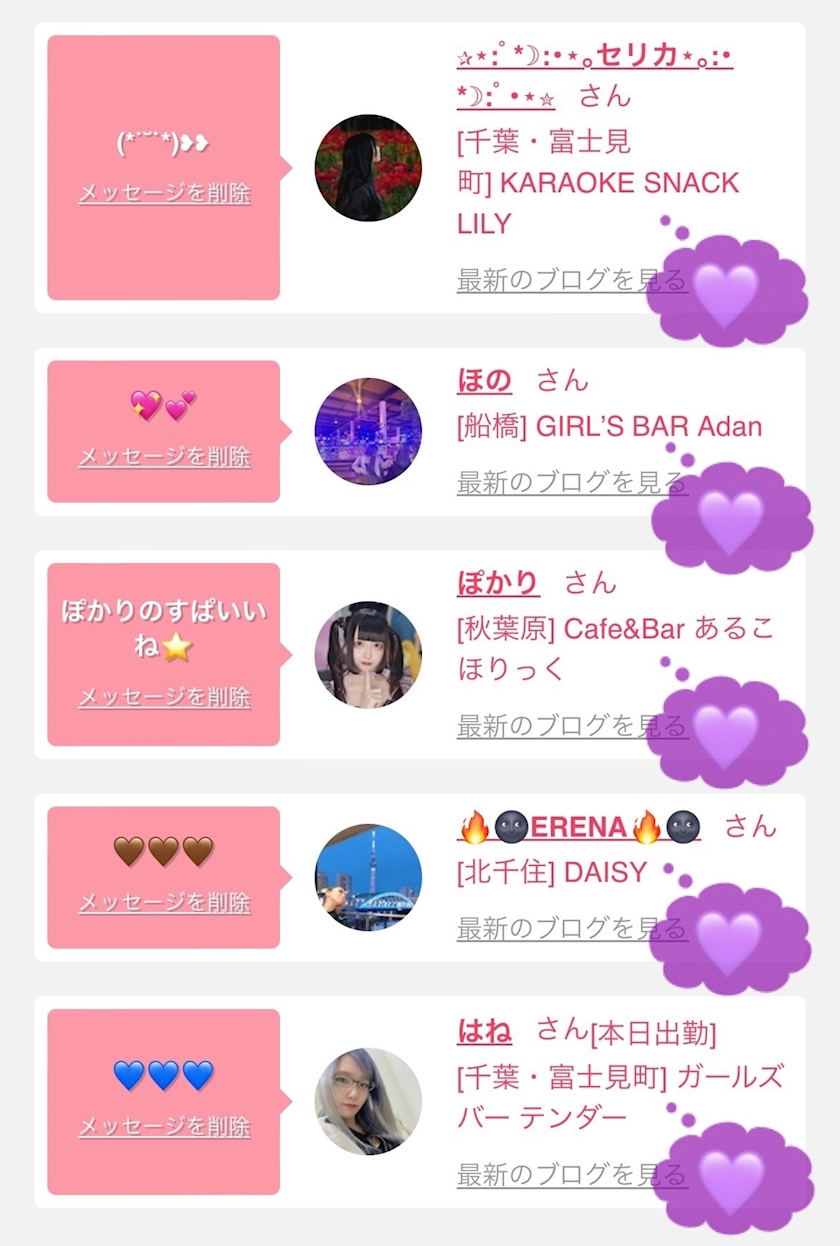
Task: View ほの's latest blog
Action: (x=571, y=483)
